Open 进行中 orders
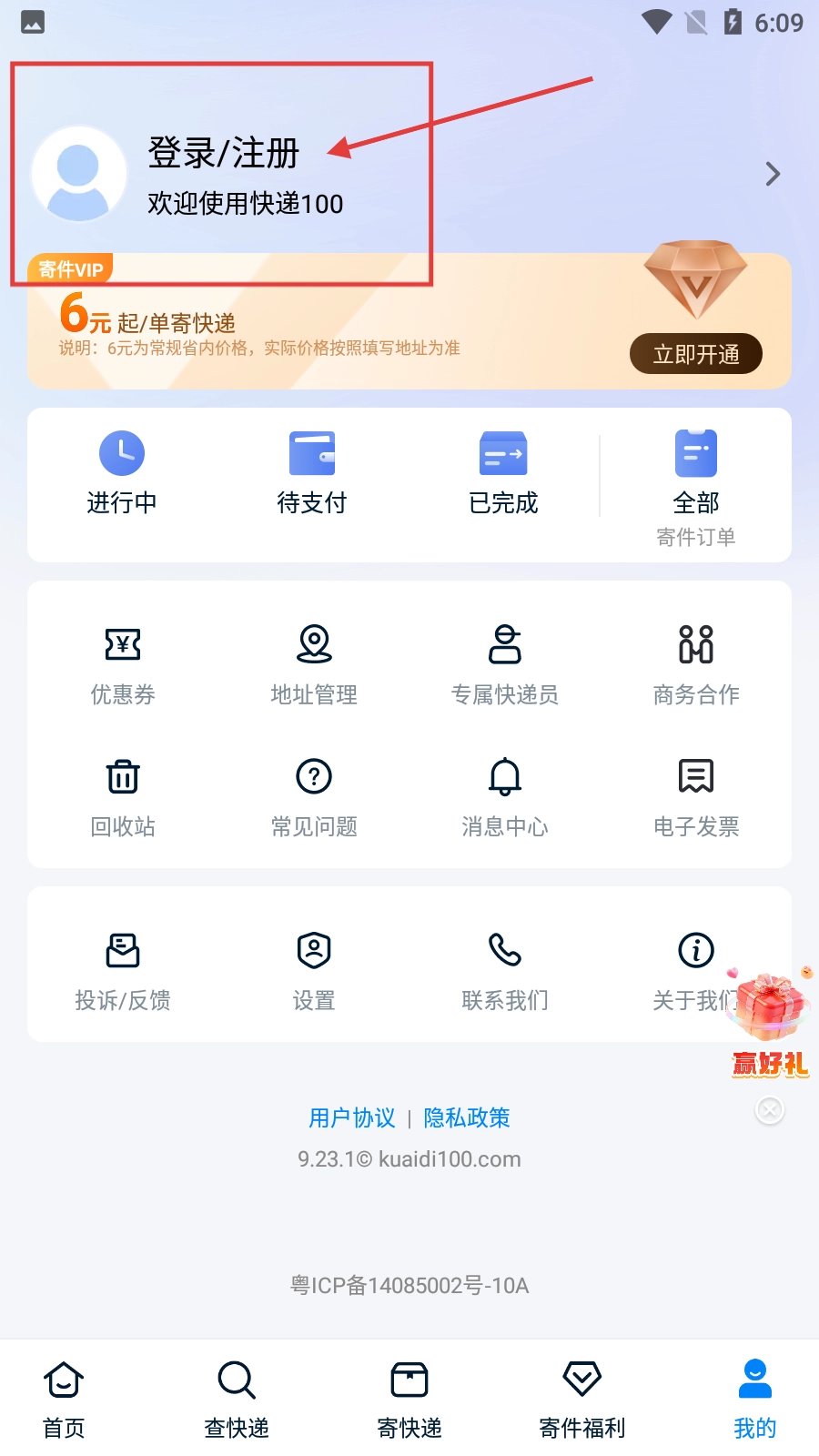 [122, 473]
